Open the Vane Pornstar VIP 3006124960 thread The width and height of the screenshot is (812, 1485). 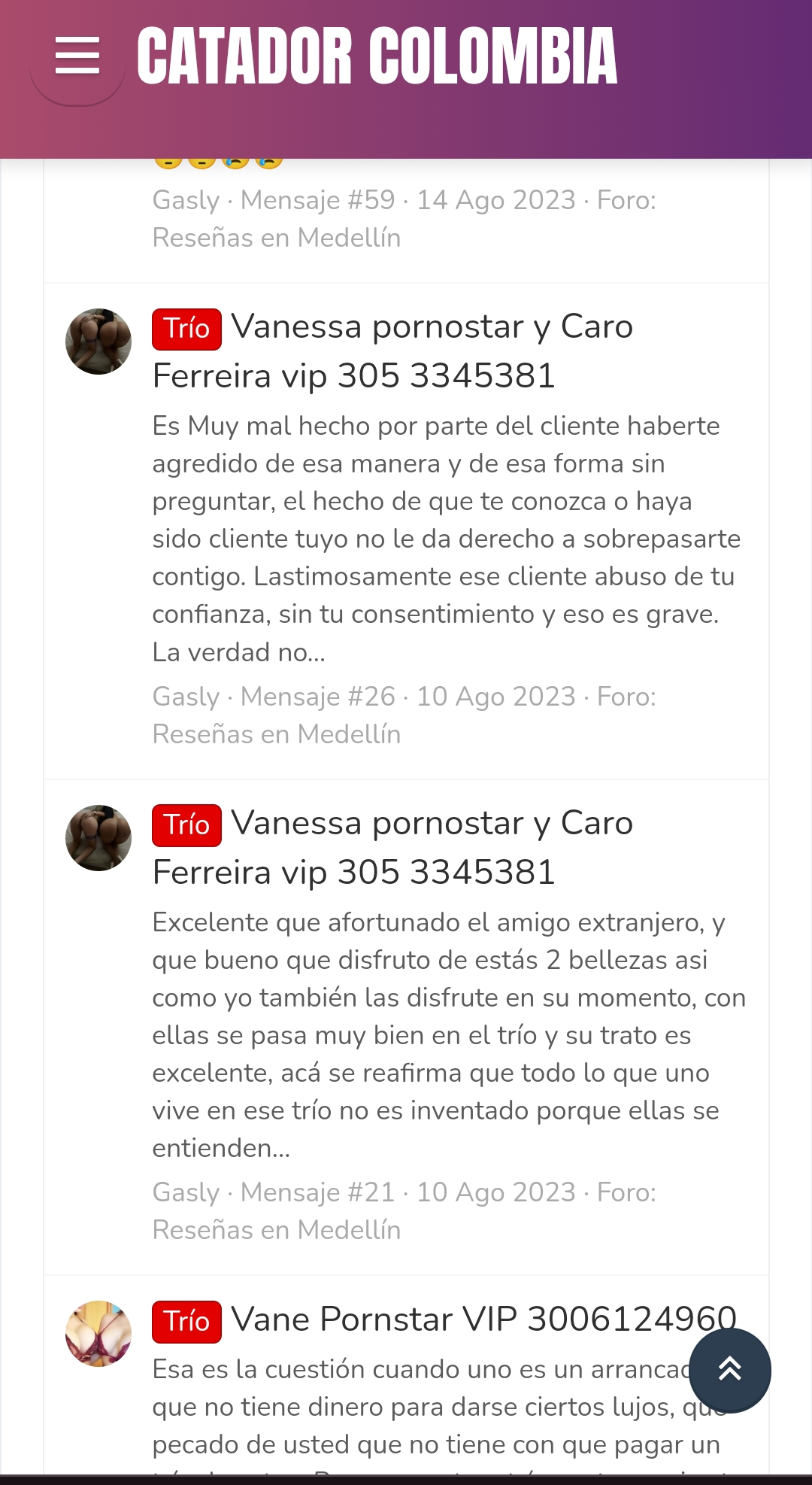point(483,1319)
